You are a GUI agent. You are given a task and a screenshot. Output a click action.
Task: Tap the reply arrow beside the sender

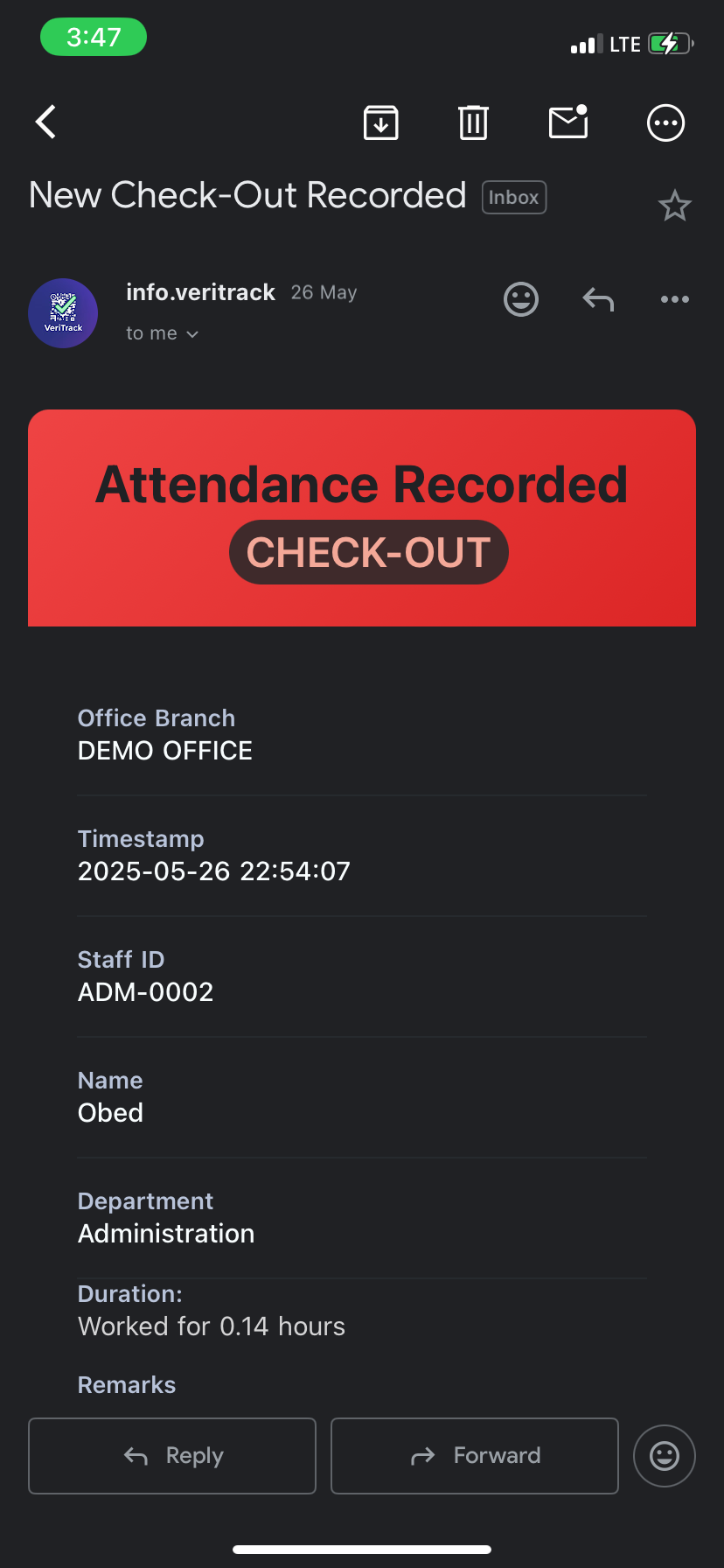click(598, 299)
